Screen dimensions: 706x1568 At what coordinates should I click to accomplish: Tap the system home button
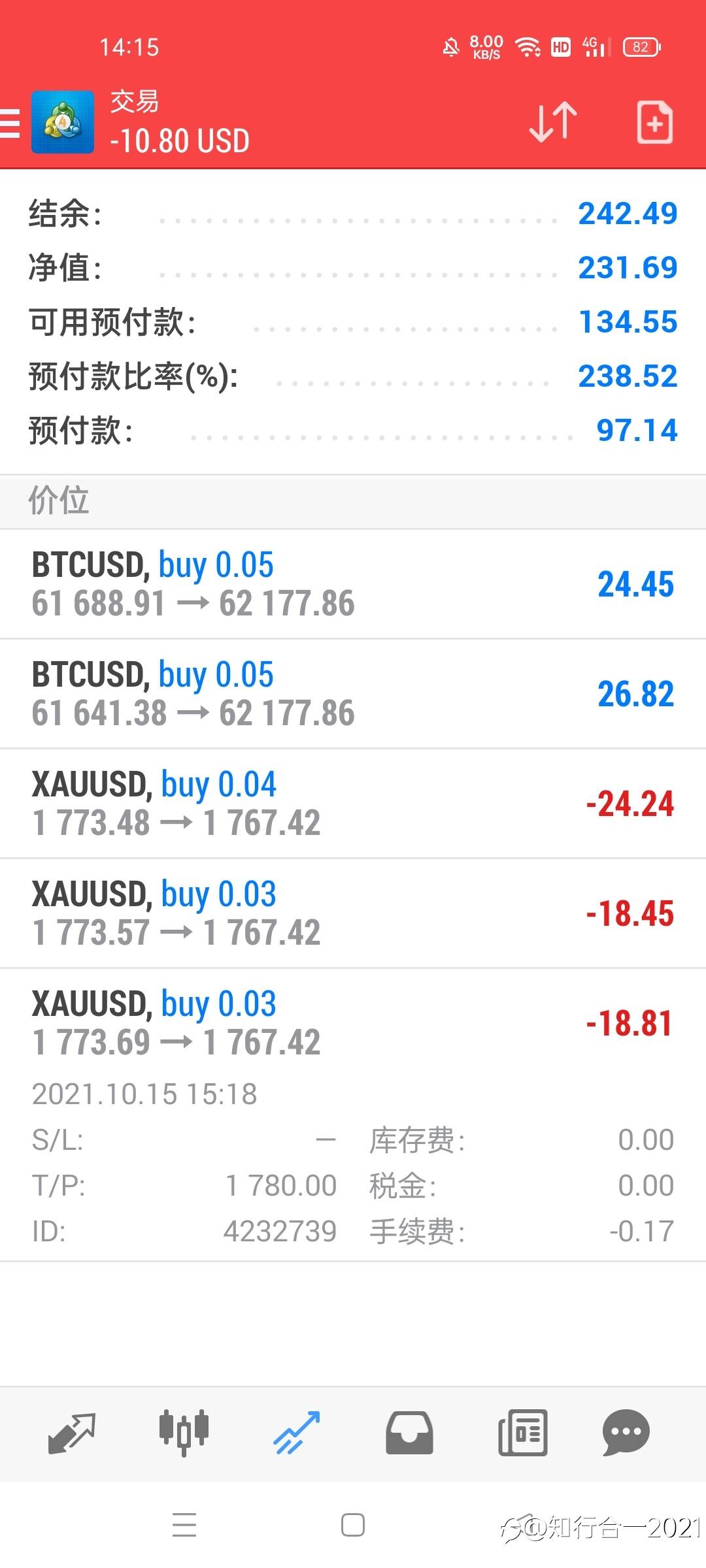coord(353,1526)
